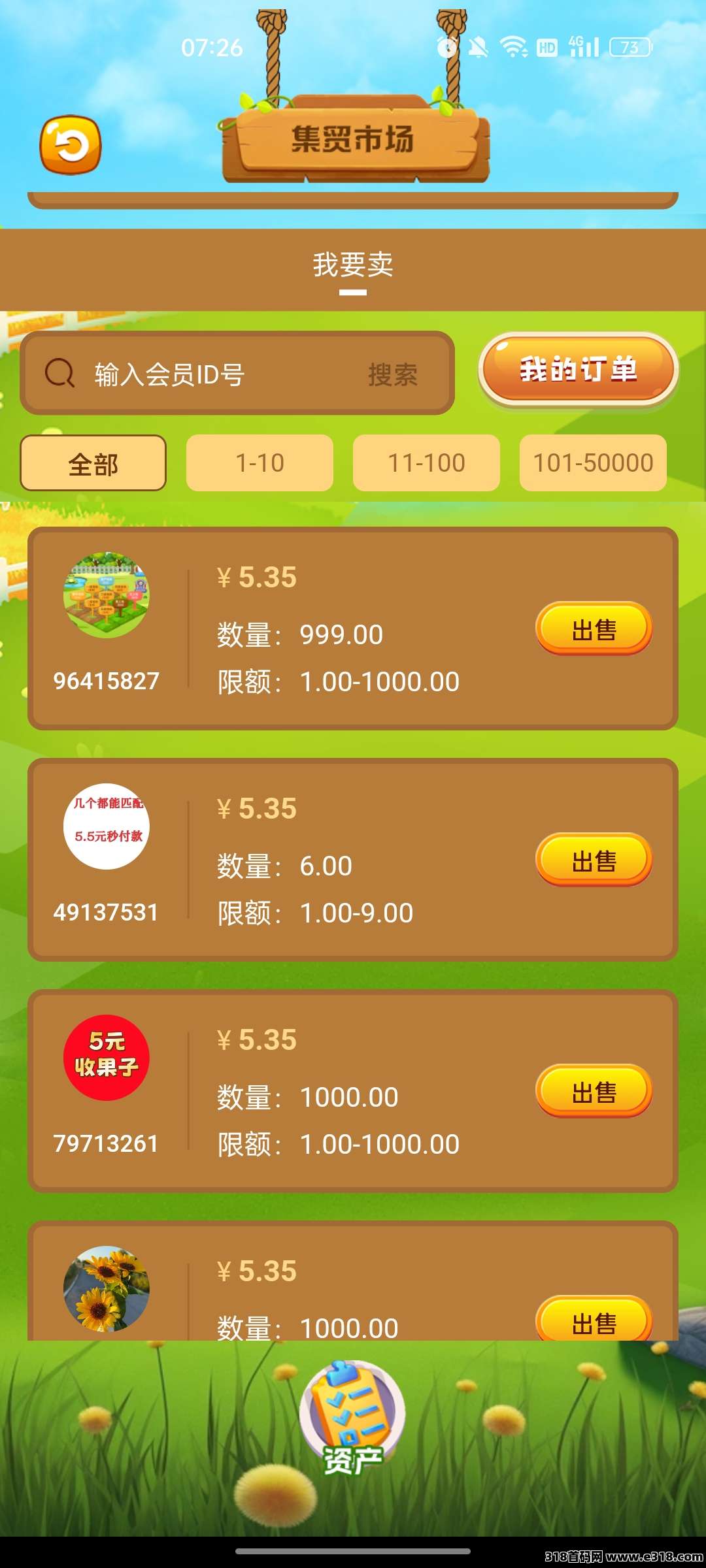
Task: Open 我的订单
Action: coord(578,370)
